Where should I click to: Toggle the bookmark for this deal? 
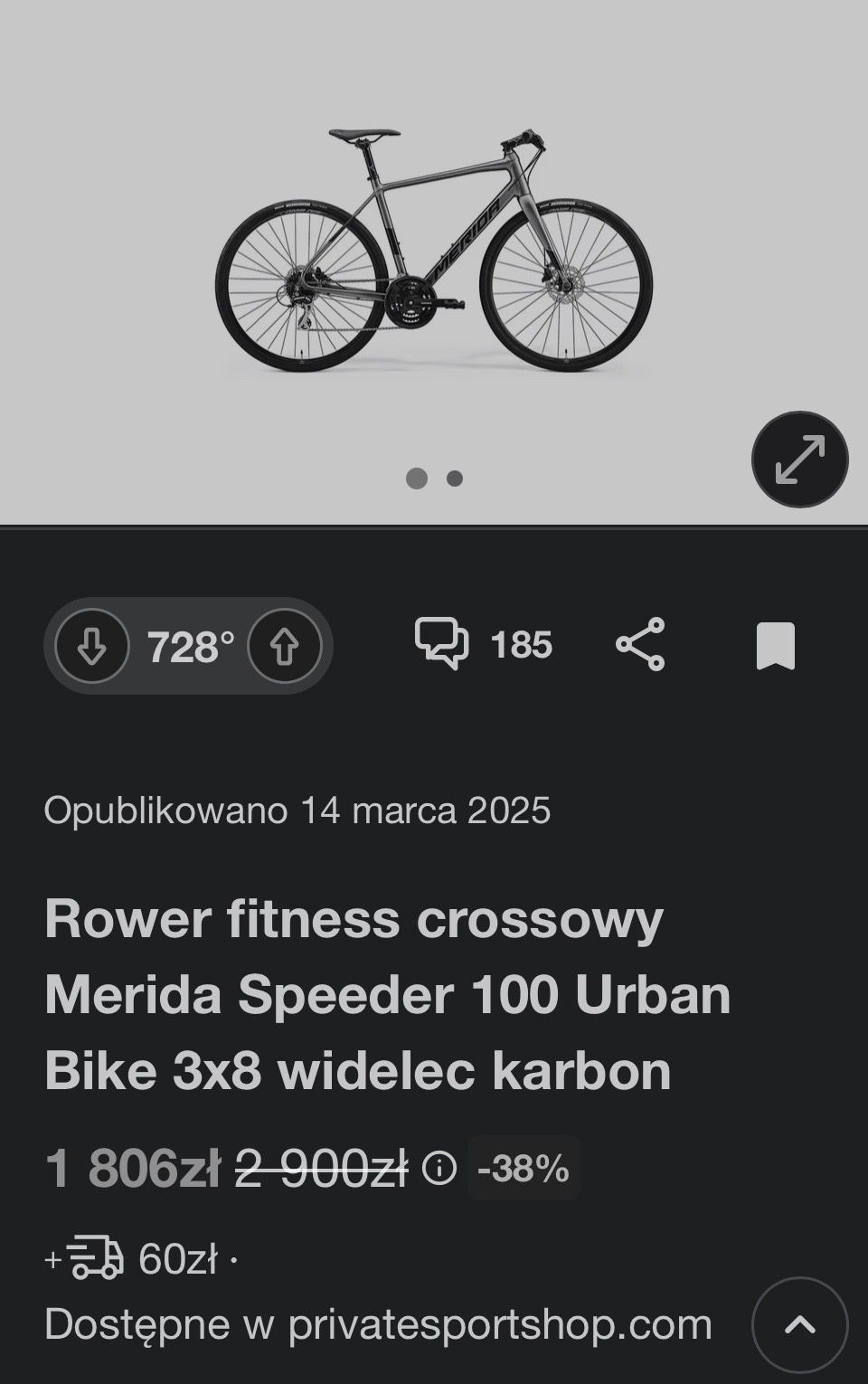775,646
